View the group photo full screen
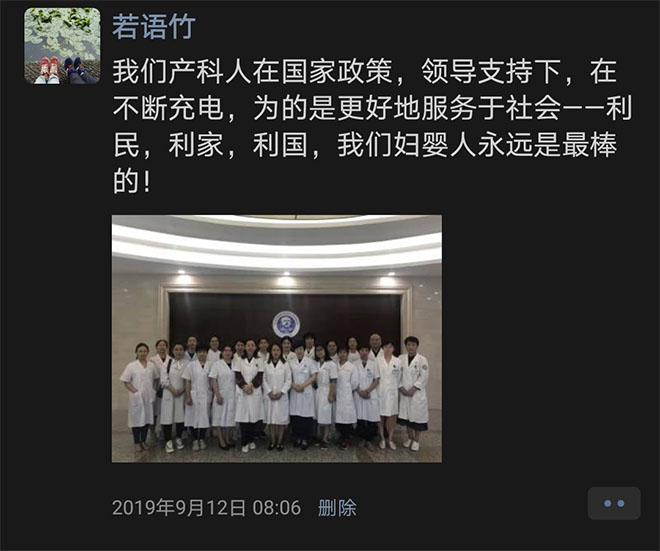This screenshot has height=551, width=660. 276,338
